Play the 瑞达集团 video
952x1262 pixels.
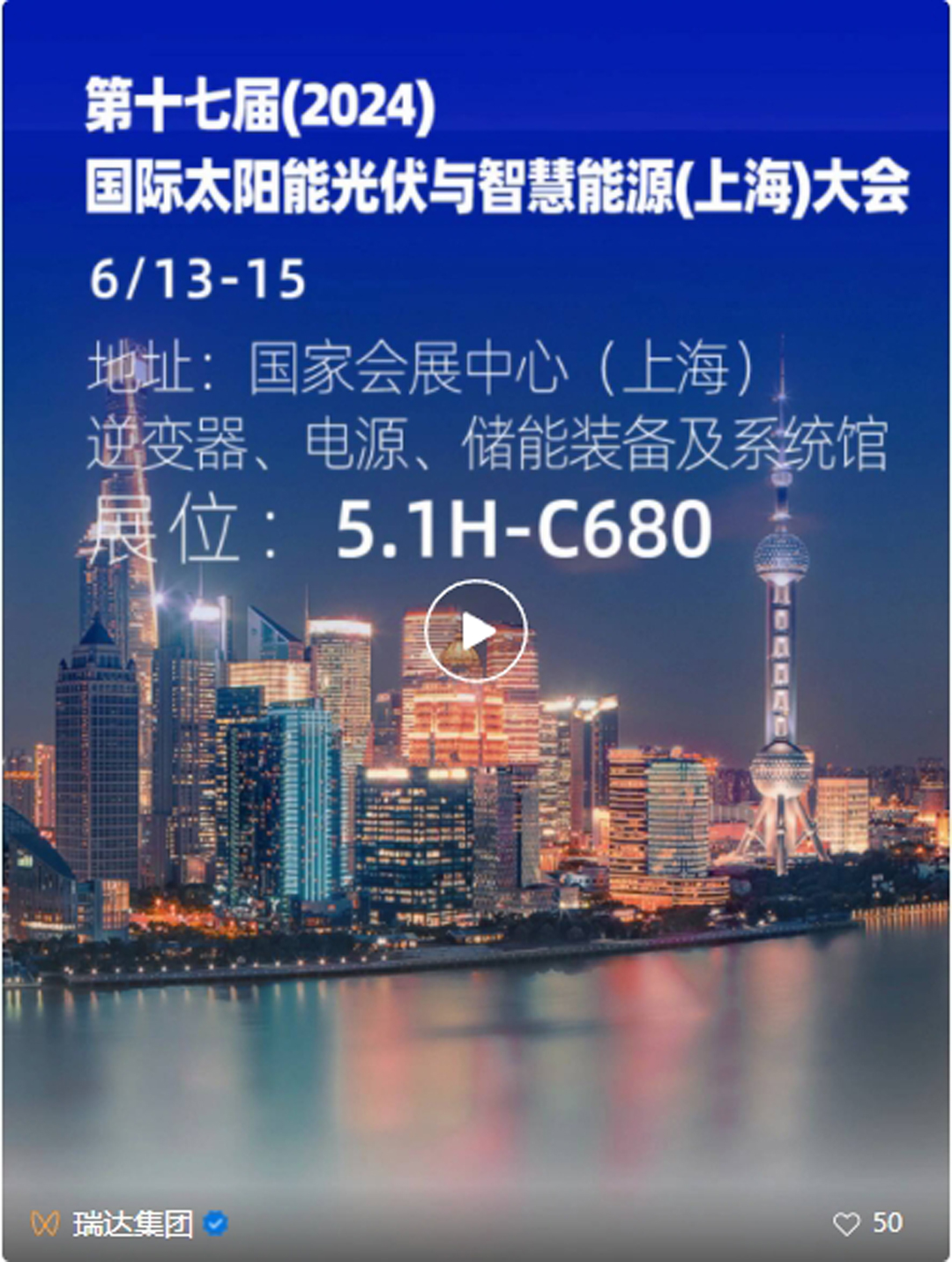(x=476, y=631)
